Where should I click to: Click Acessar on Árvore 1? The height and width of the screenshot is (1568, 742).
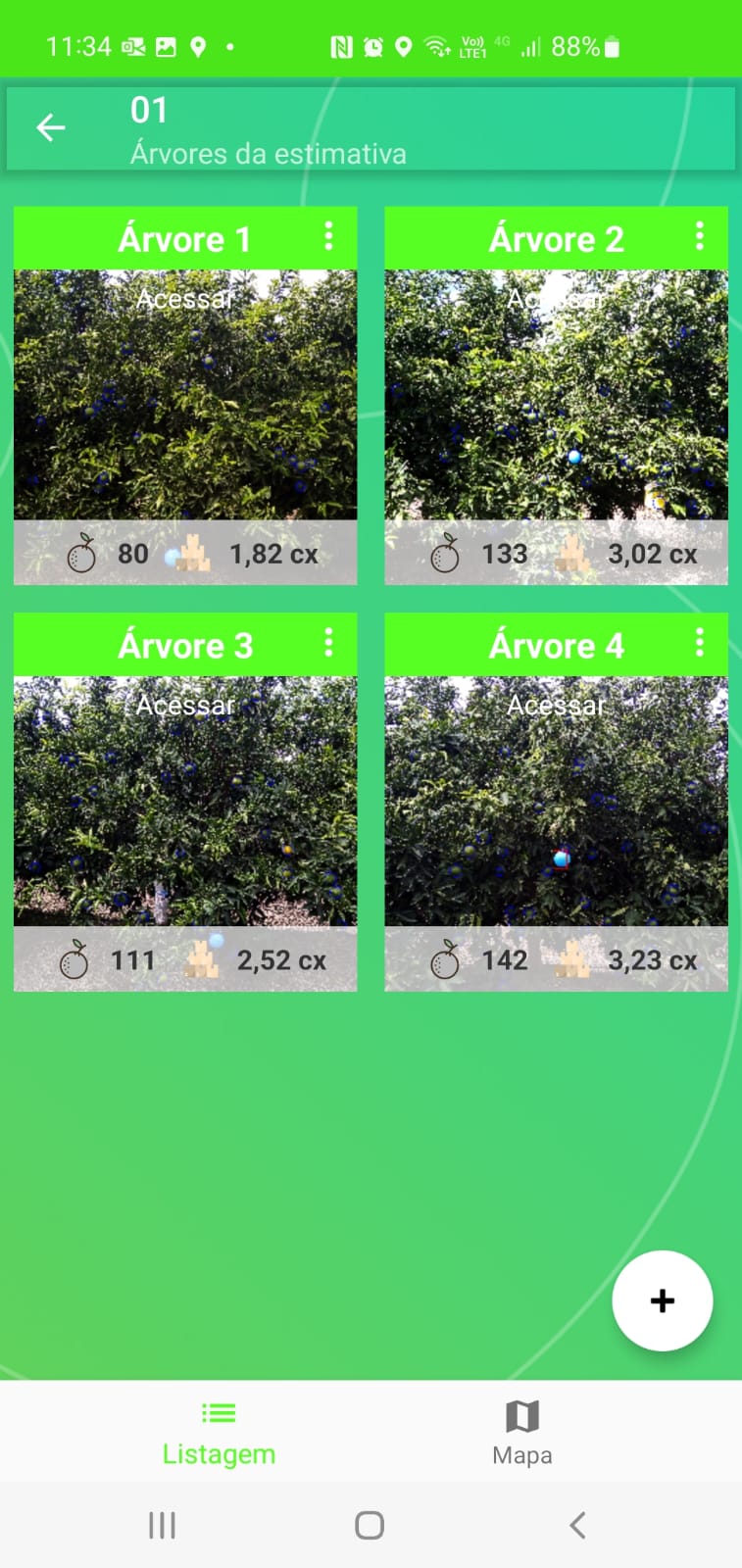184,299
